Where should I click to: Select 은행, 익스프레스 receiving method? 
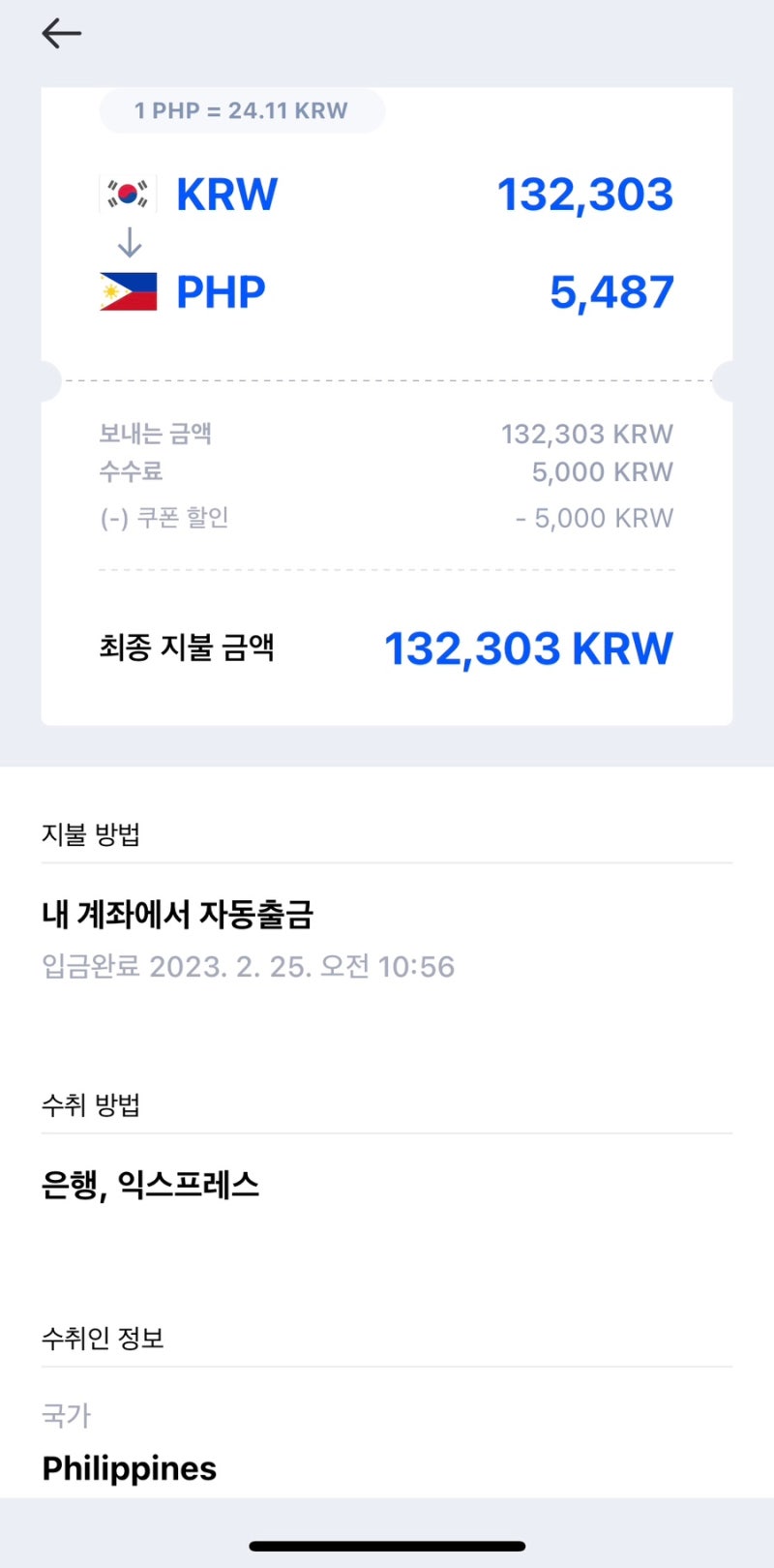(152, 1183)
